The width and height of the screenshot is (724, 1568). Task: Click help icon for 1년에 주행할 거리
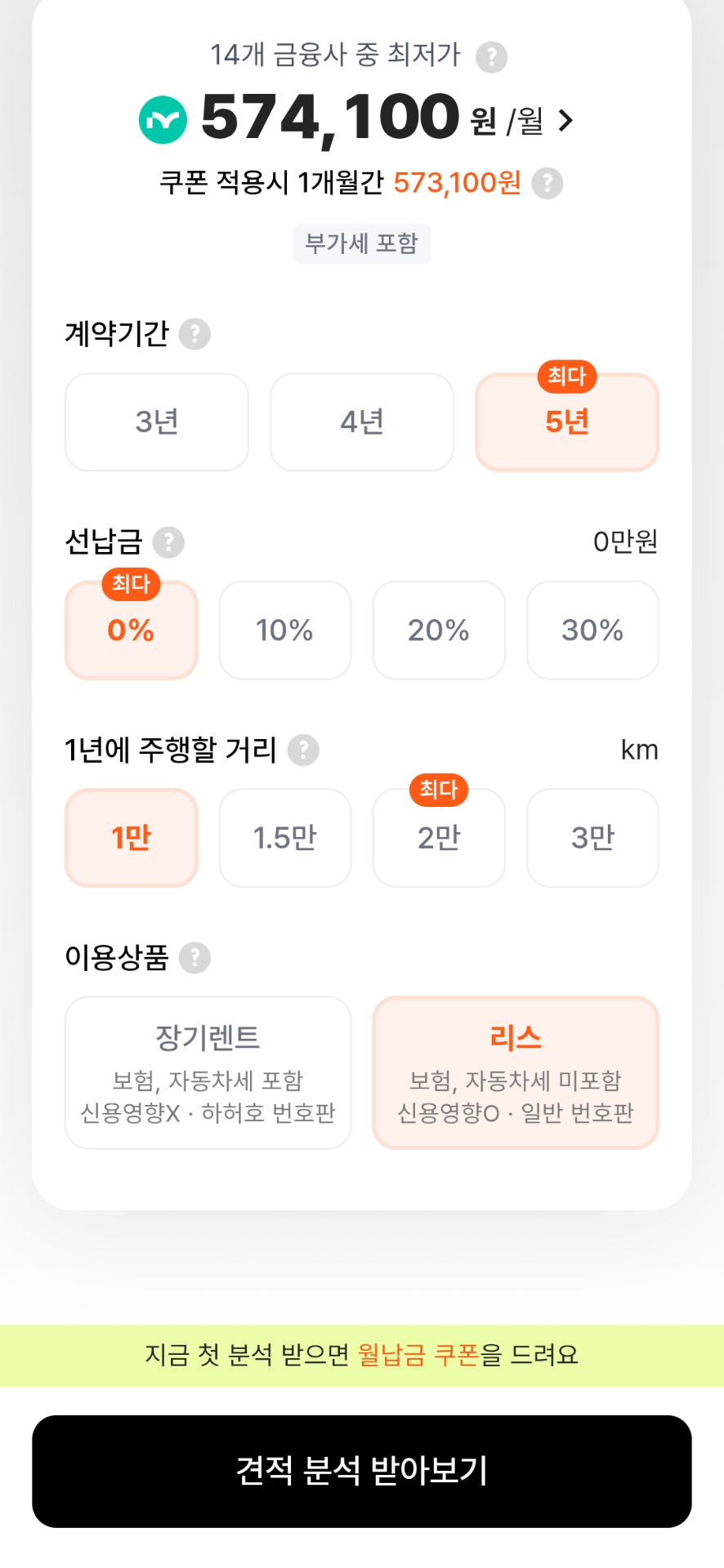303,749
